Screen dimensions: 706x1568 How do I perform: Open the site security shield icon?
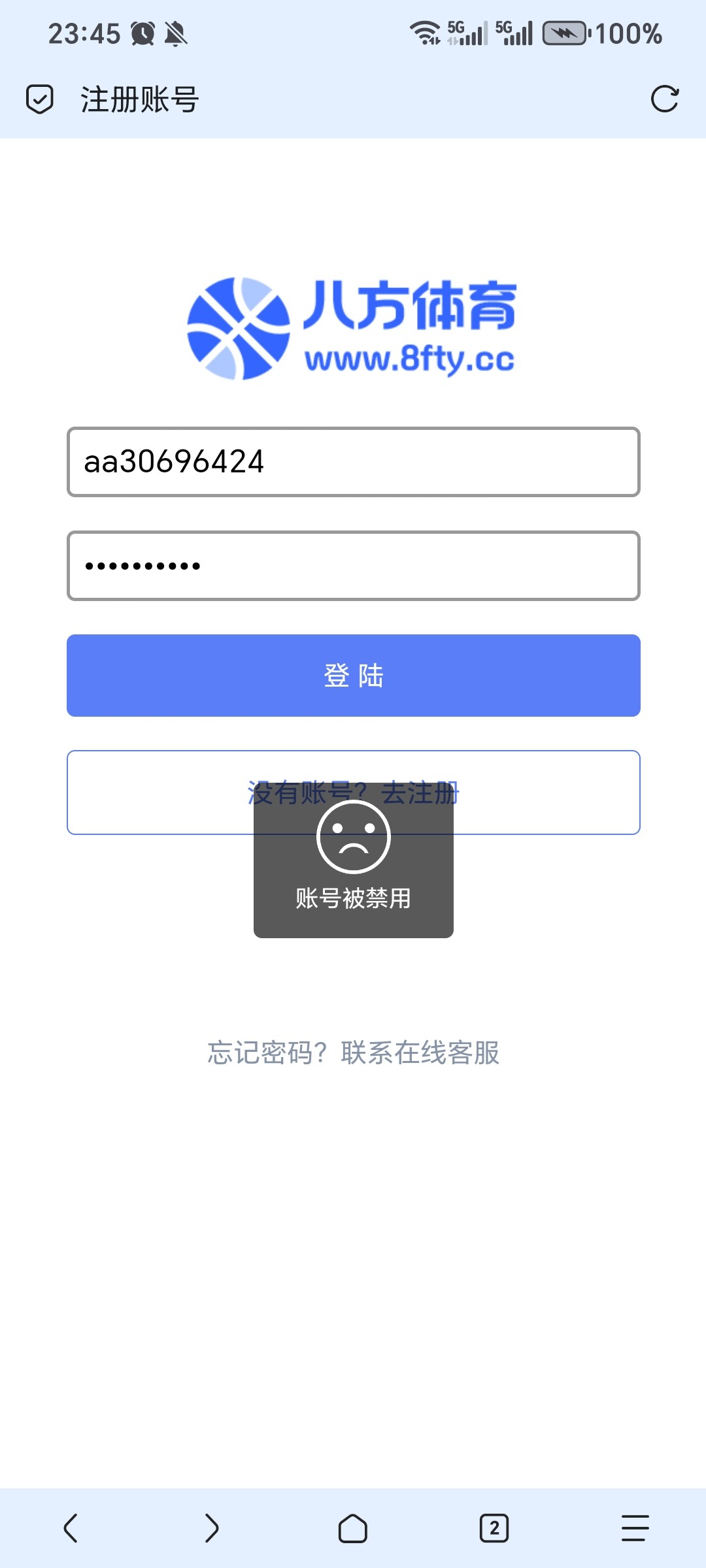(40, 99)
